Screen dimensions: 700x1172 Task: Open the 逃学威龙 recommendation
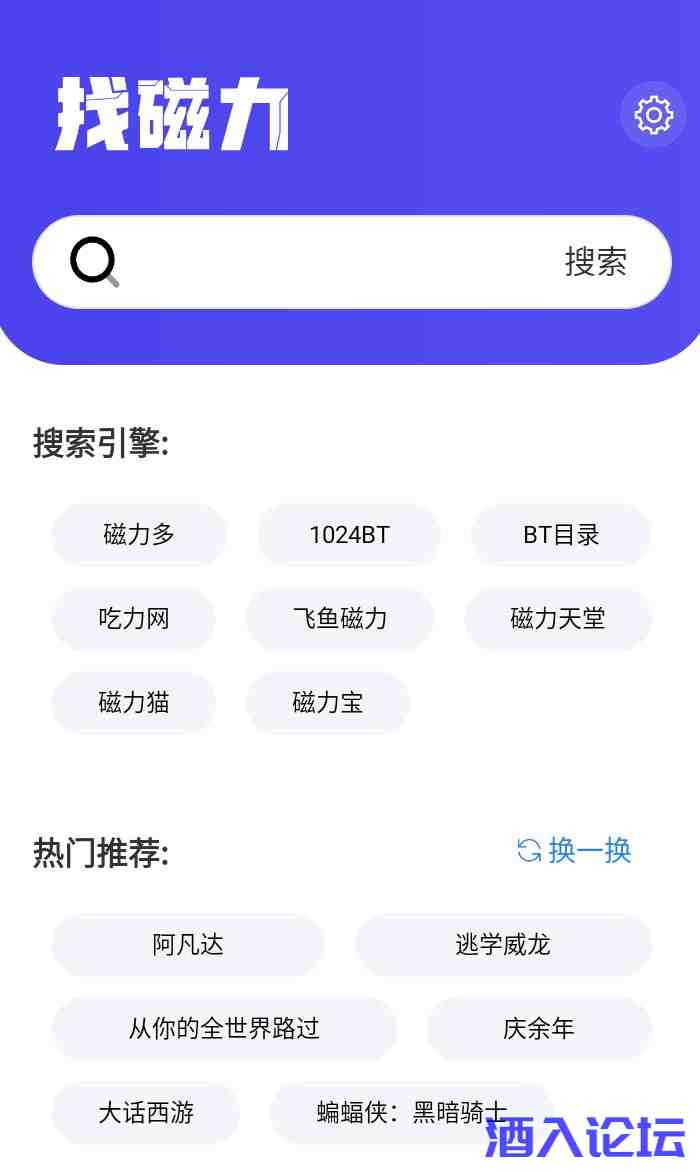(503, 945)
